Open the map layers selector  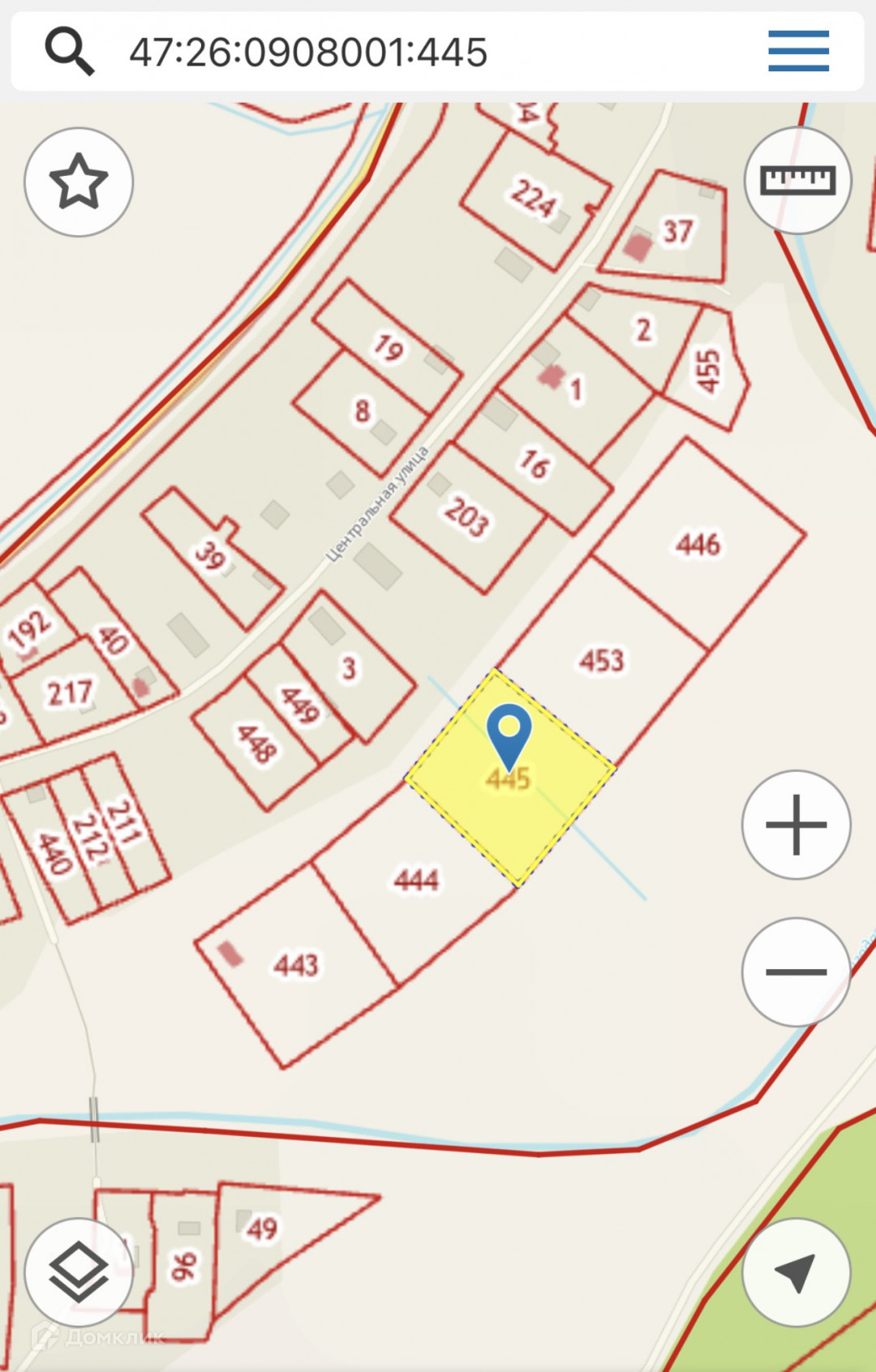[x=79, y=1272]
